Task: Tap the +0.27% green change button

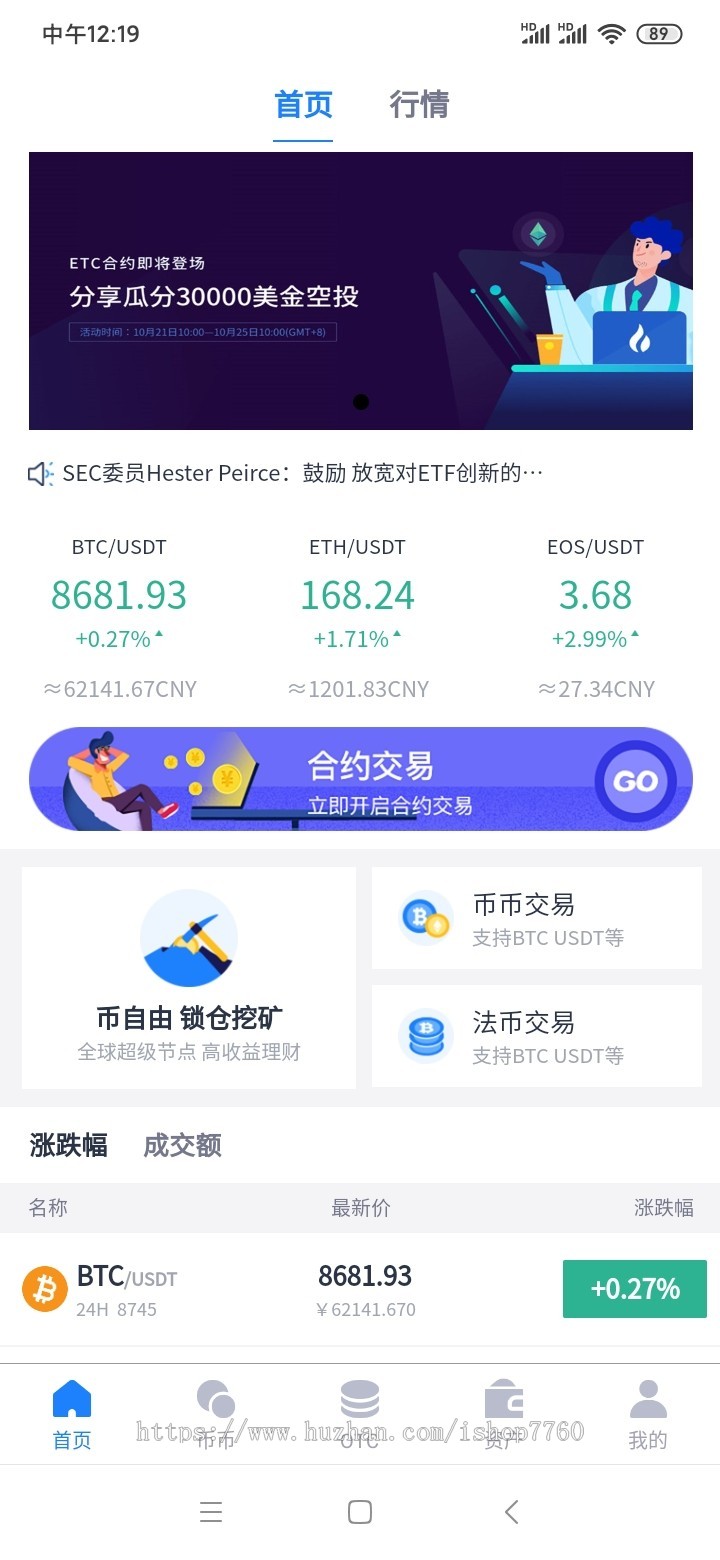Action: pyautogui.click(x=634, y=1289)
